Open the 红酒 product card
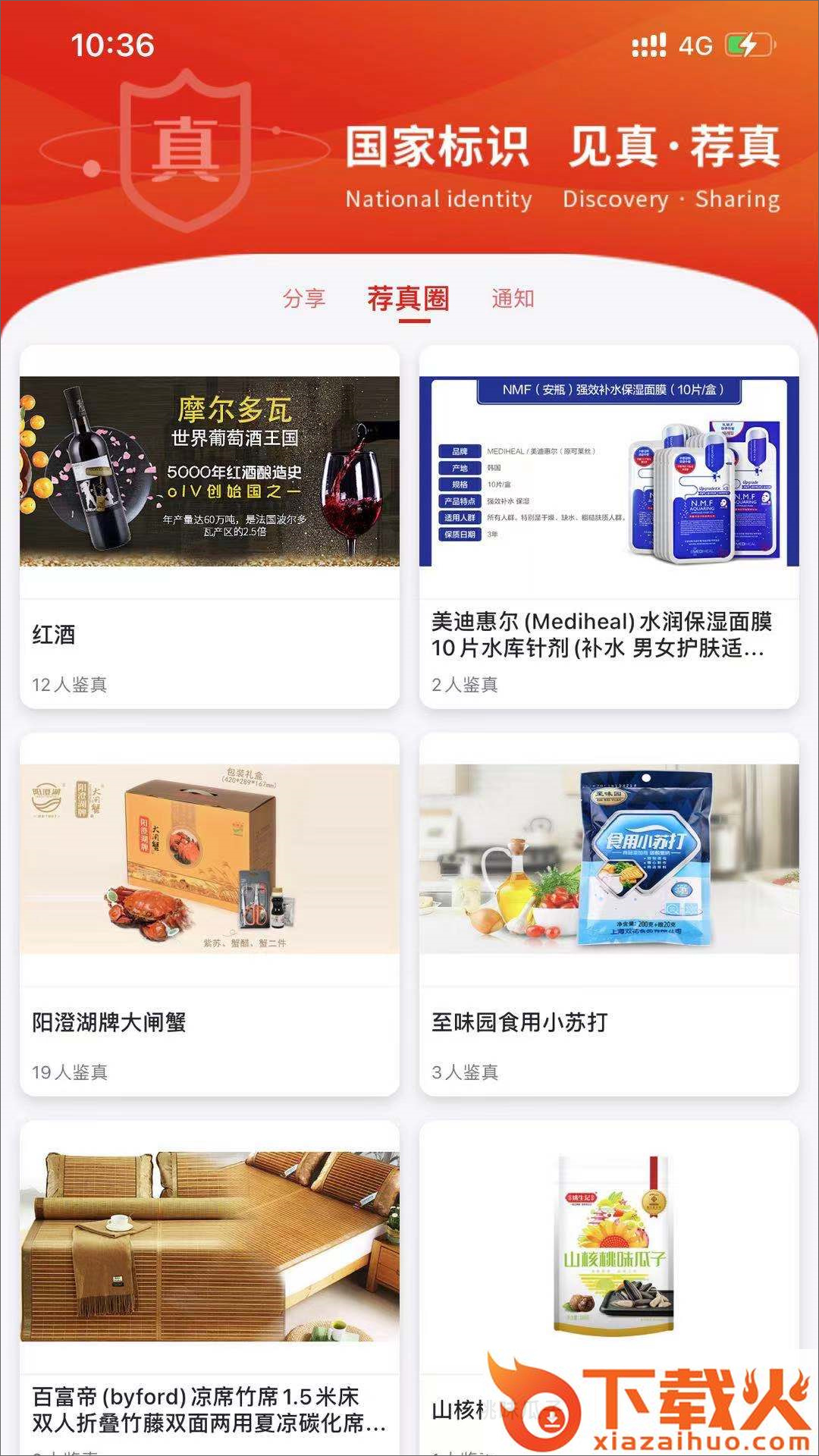 pos(209,527)
